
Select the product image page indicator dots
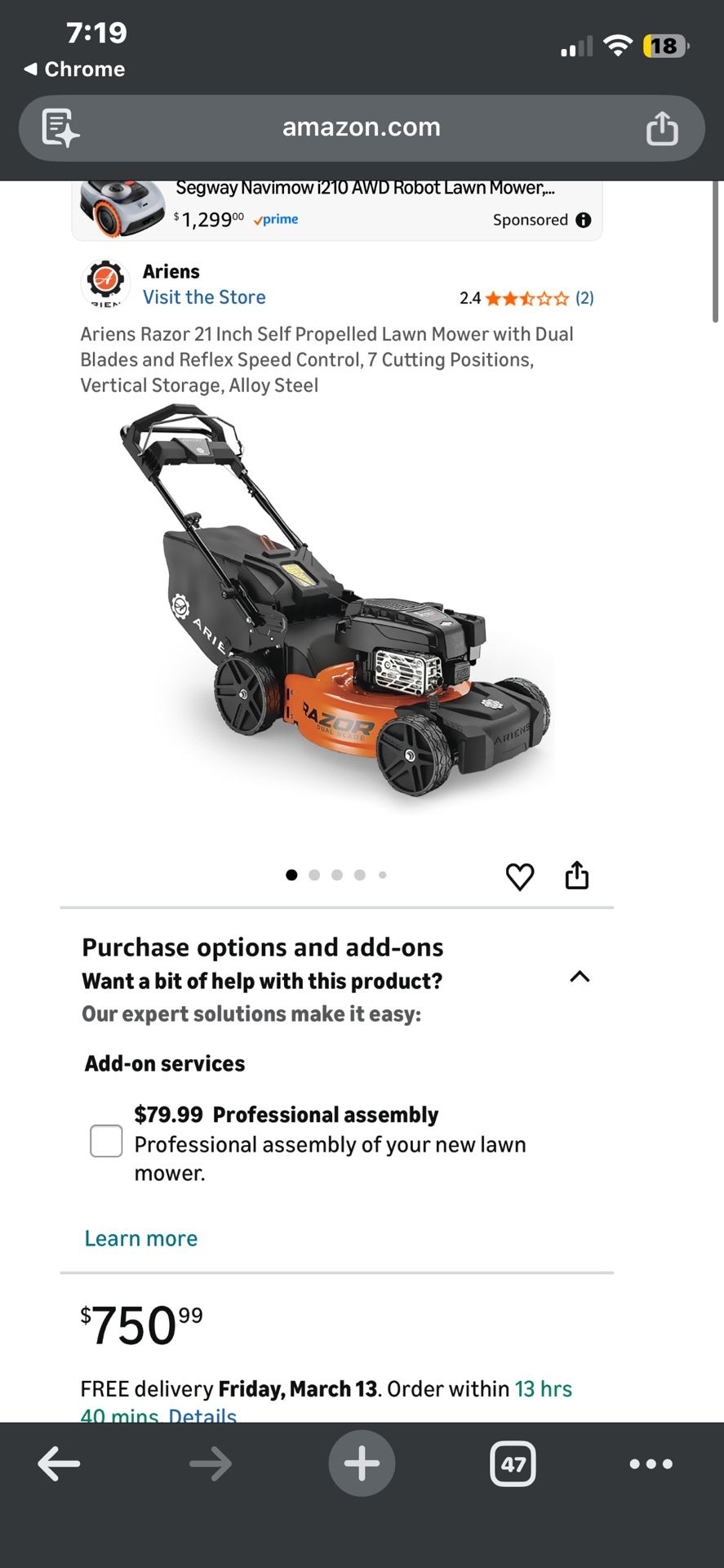[x=336, y=875]
